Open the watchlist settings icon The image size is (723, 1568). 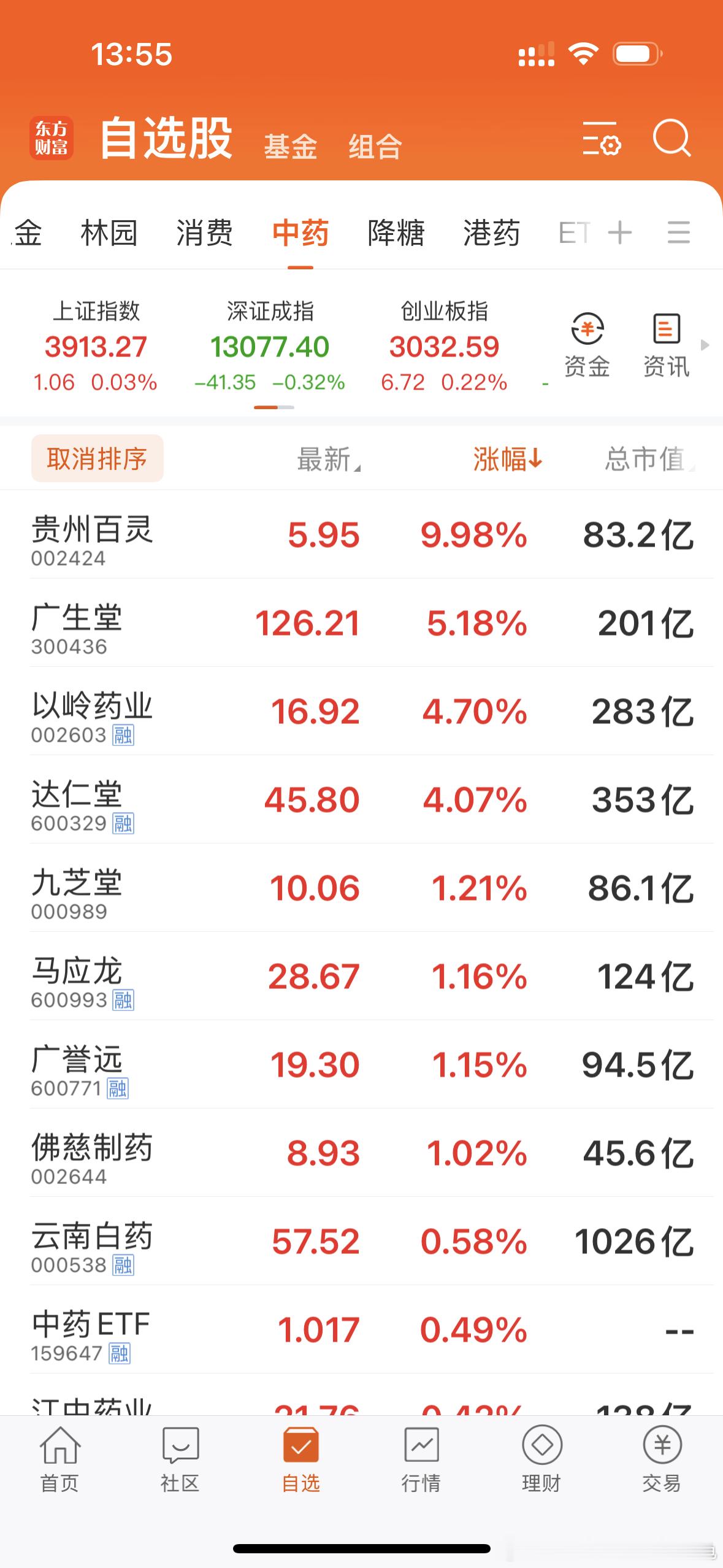pyautogui.click(x=601, y=139)
